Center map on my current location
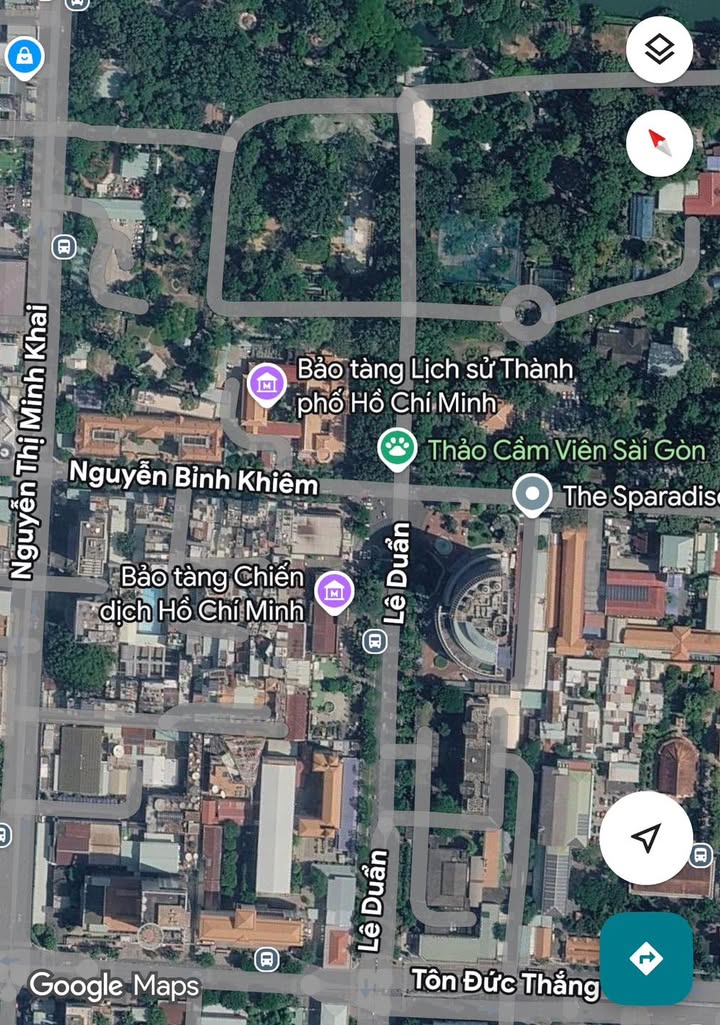 tap(646, 837)
